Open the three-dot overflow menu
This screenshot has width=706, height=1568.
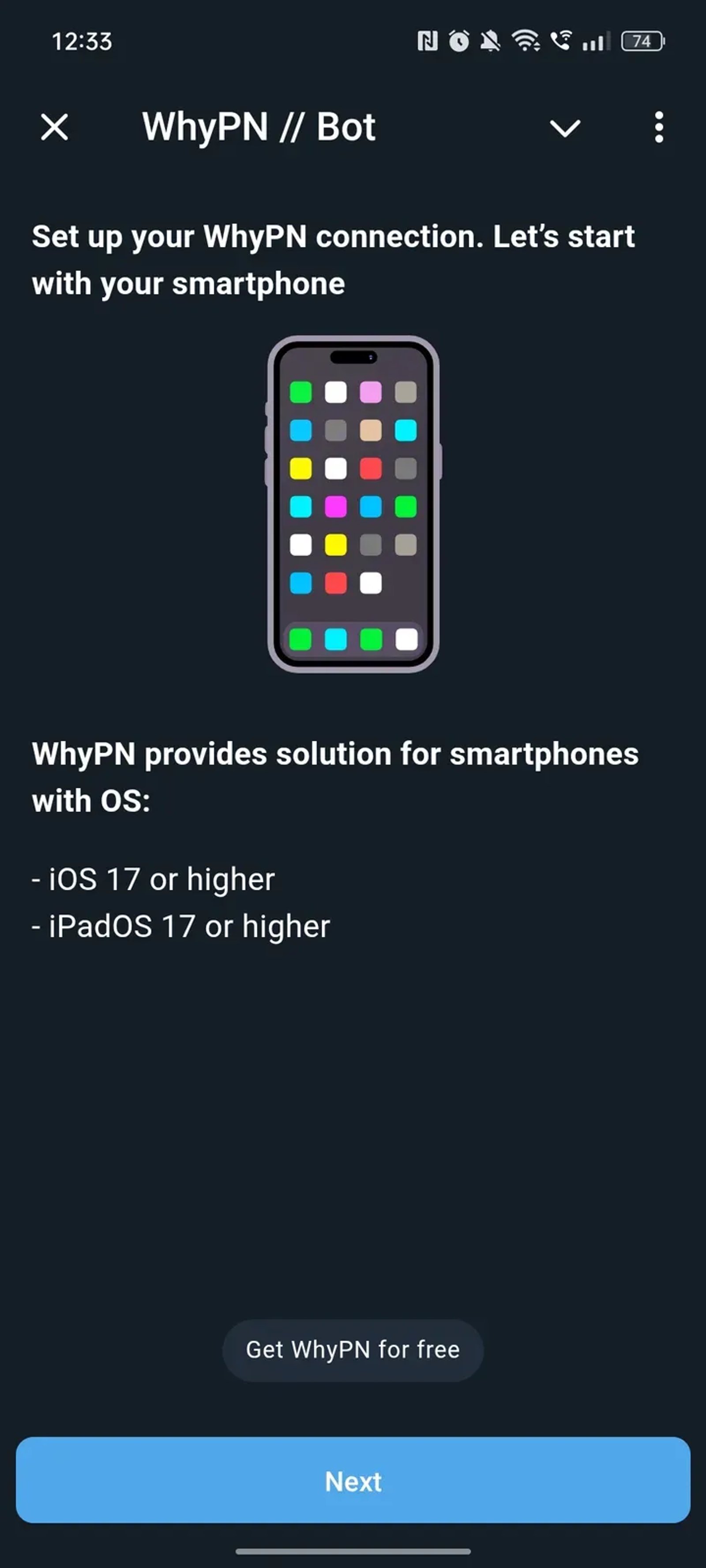[x=658, y=127]
